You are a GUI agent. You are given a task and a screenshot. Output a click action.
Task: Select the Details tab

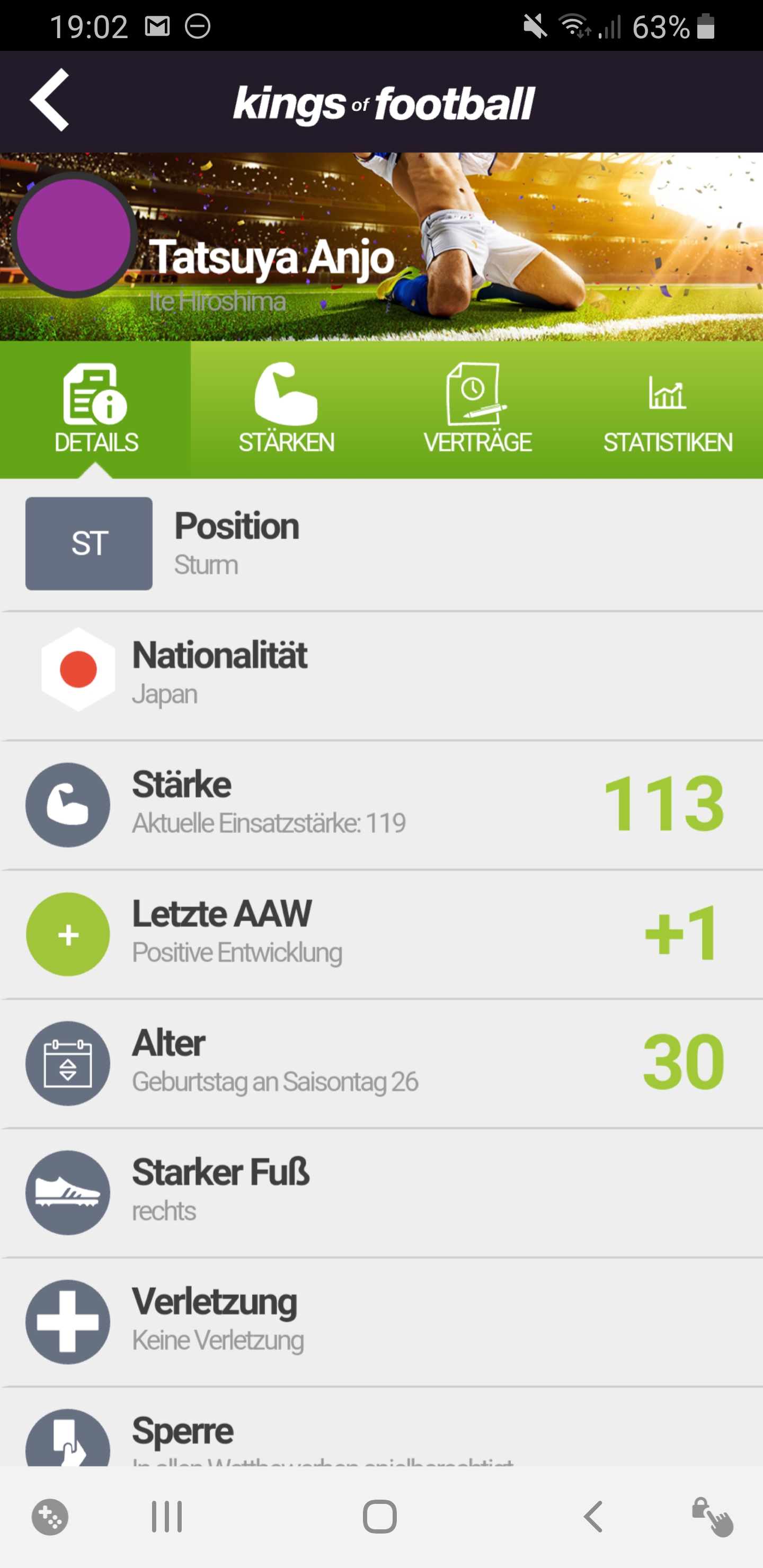click(95, 409)
